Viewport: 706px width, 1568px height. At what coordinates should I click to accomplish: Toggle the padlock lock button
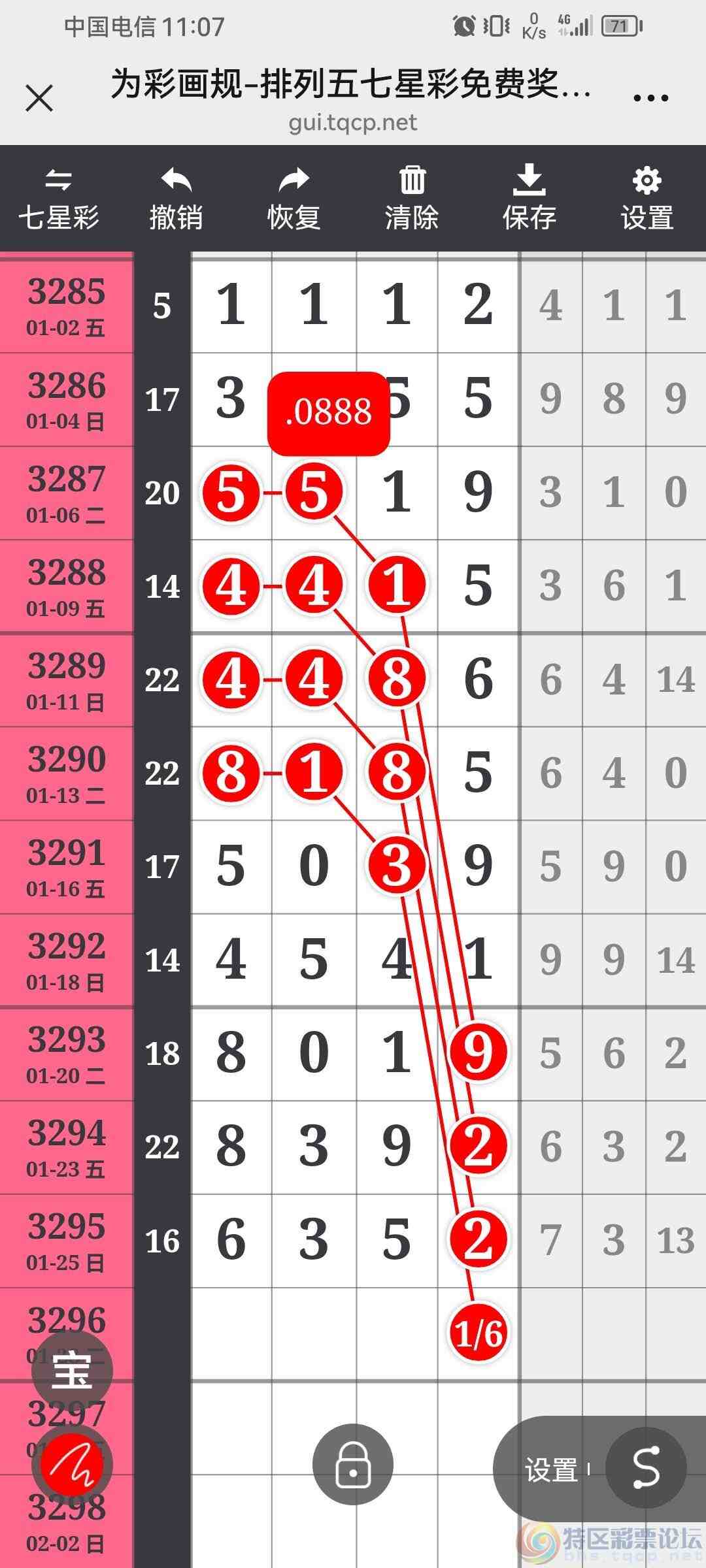[x=353, y=1464]
